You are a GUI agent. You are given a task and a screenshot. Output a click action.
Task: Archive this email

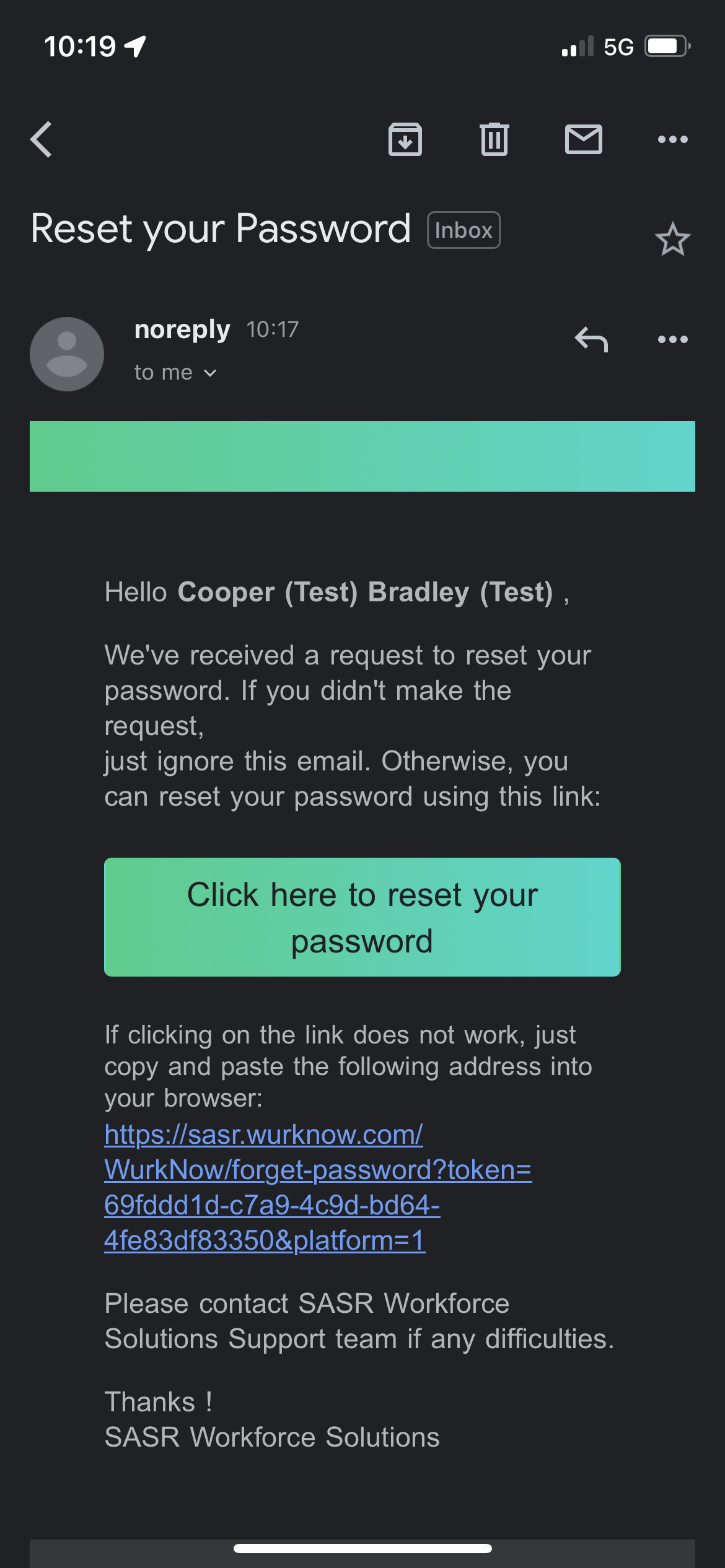pos(405,139)
